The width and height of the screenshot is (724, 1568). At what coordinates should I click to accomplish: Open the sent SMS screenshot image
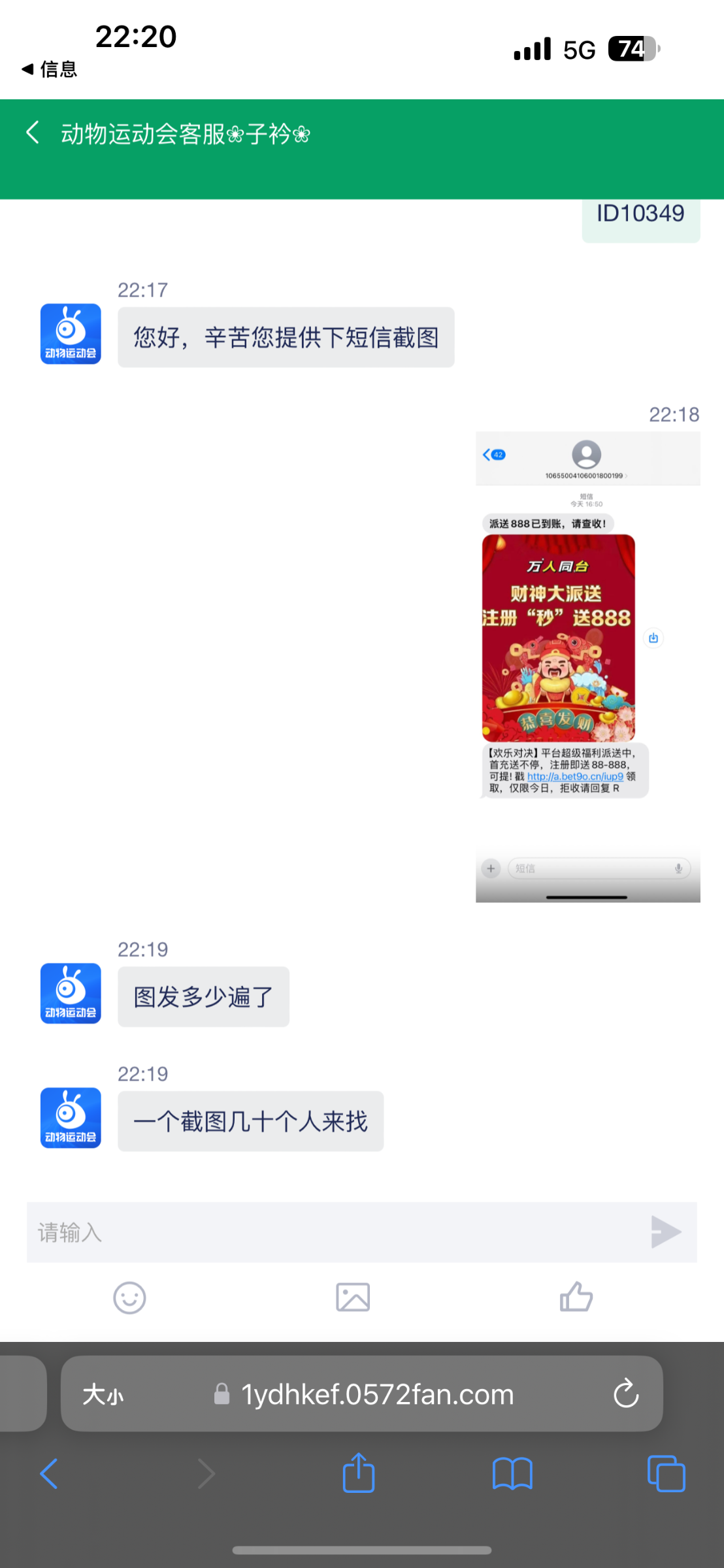pyautogui.click(x=587, y=666)
